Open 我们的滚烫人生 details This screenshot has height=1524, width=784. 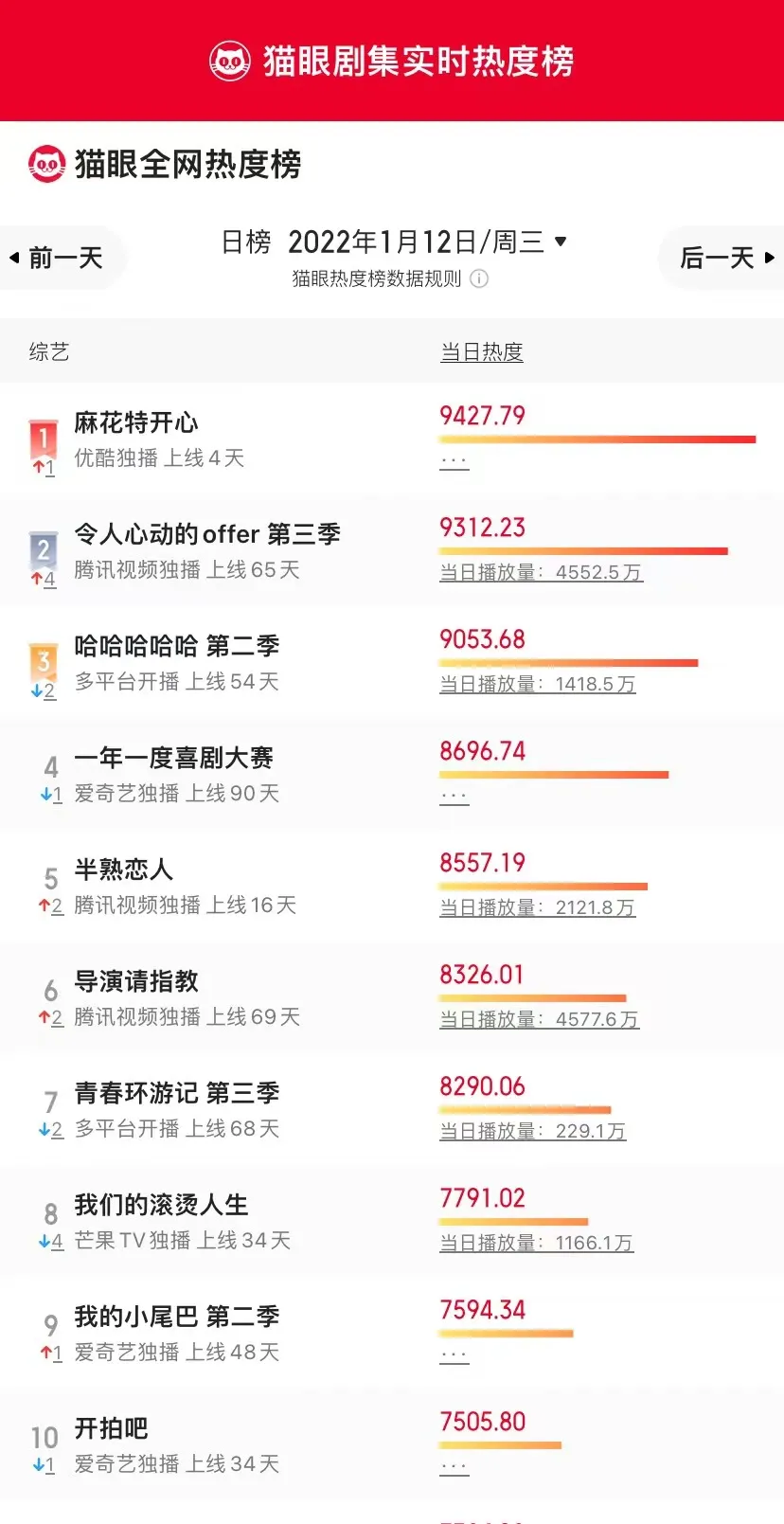click(392, 1221)
